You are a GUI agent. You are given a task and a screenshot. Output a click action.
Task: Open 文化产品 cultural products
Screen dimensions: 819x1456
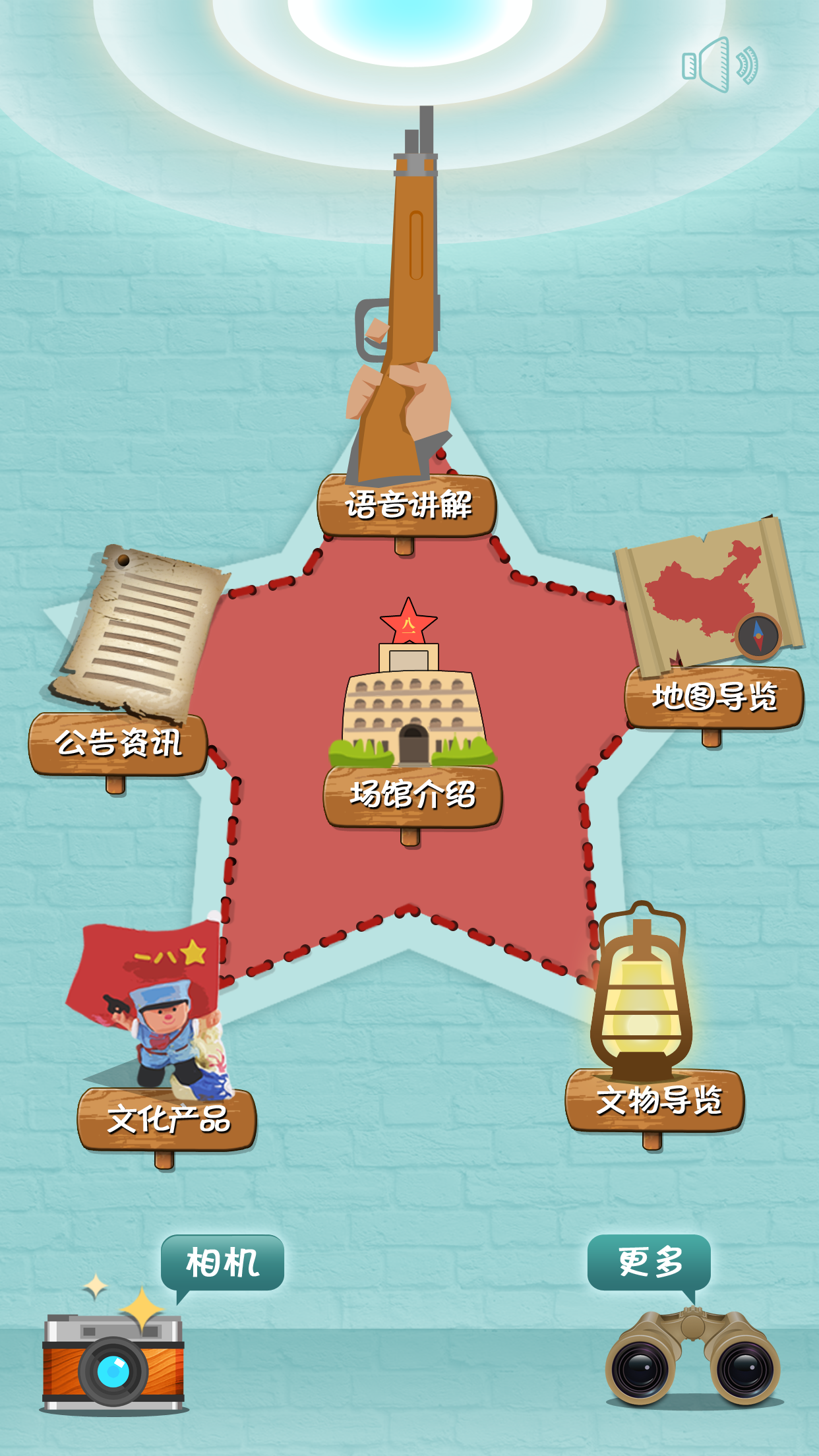pyautogui.click(x=167, y=1120)
